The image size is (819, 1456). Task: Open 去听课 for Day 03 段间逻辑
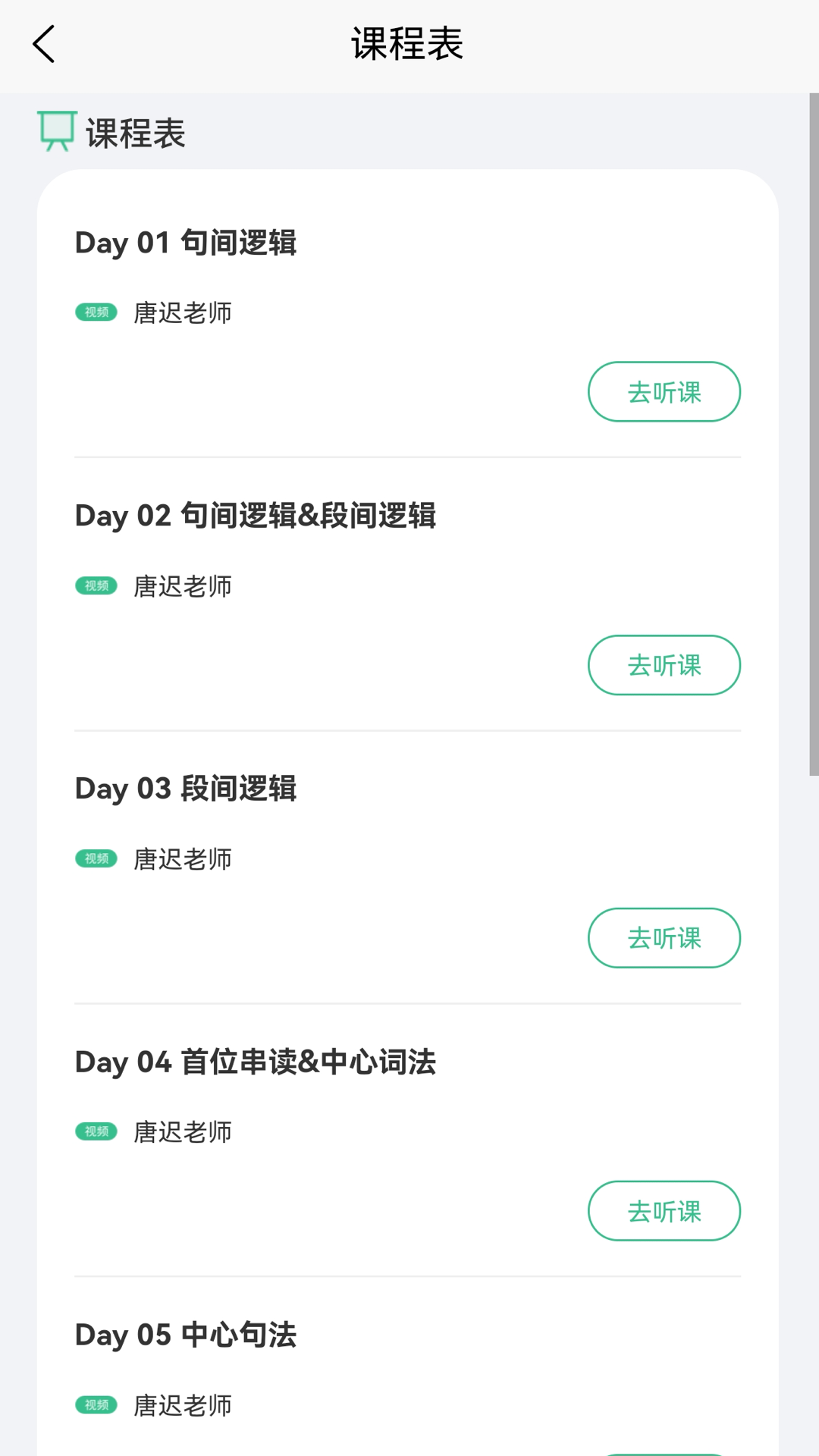664,938
